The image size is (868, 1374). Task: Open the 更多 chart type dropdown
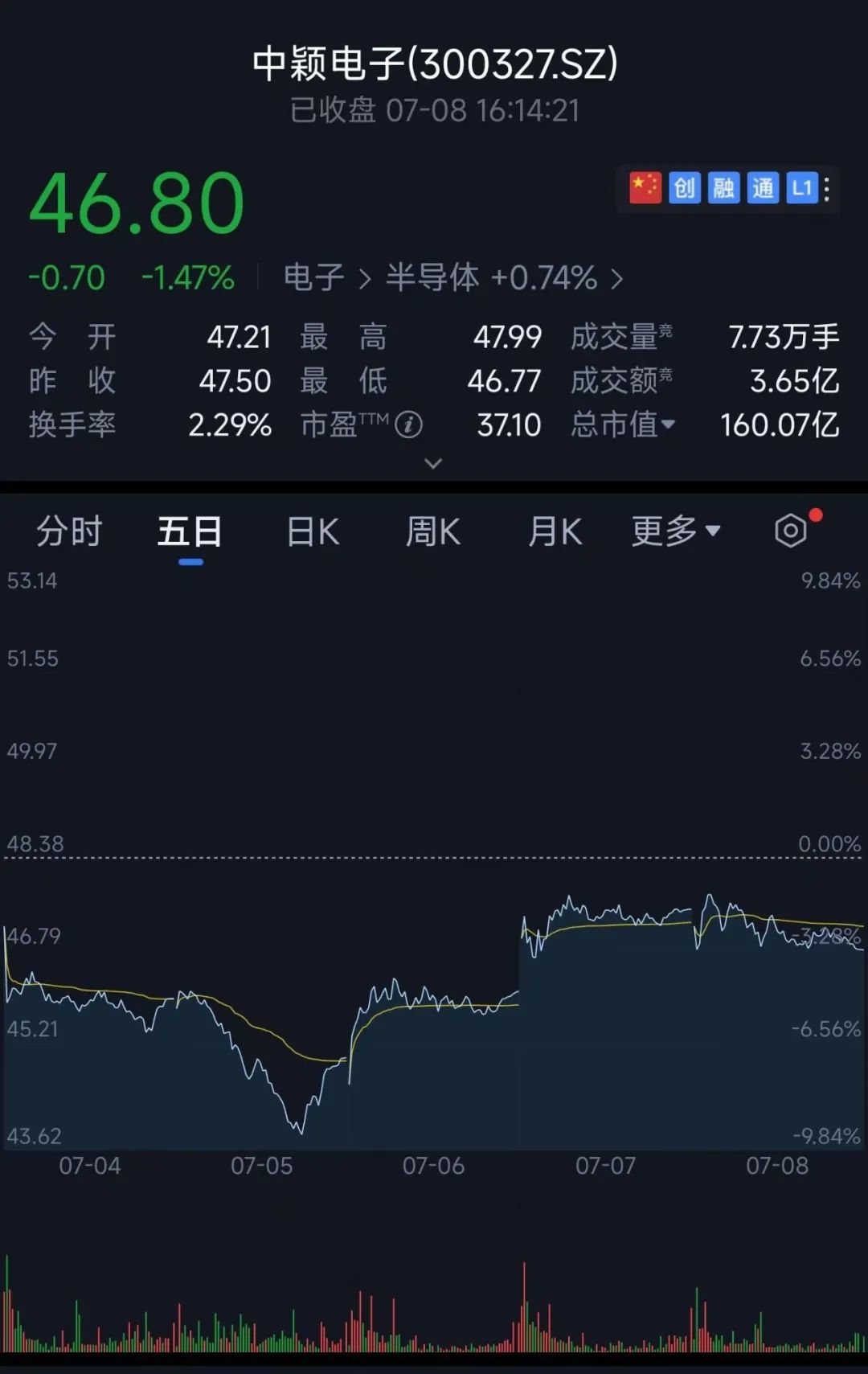point(674,531)
